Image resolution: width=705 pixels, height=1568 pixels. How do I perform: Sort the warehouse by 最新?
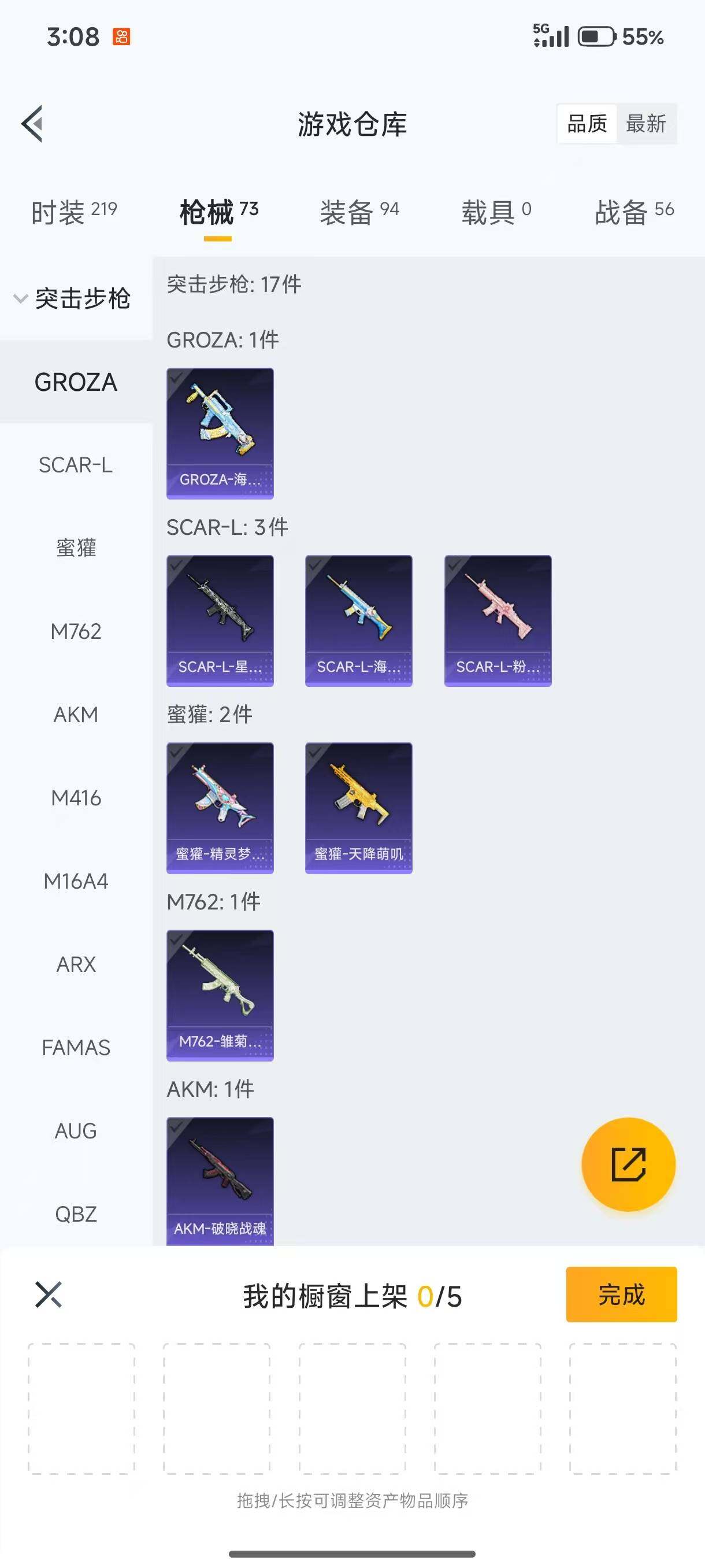[x=645, y=124]
